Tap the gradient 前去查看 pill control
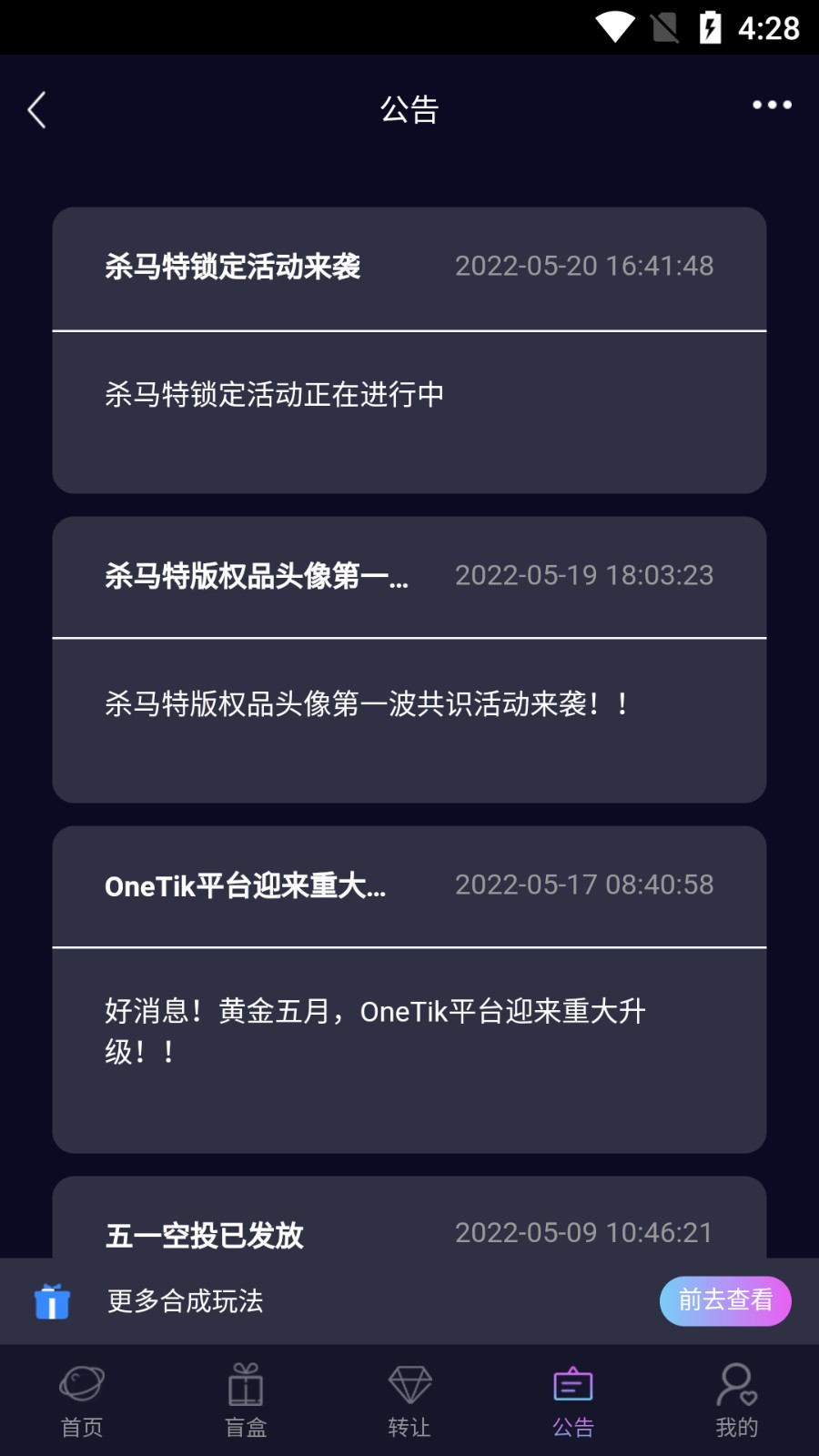 (x=725, y=1301)
